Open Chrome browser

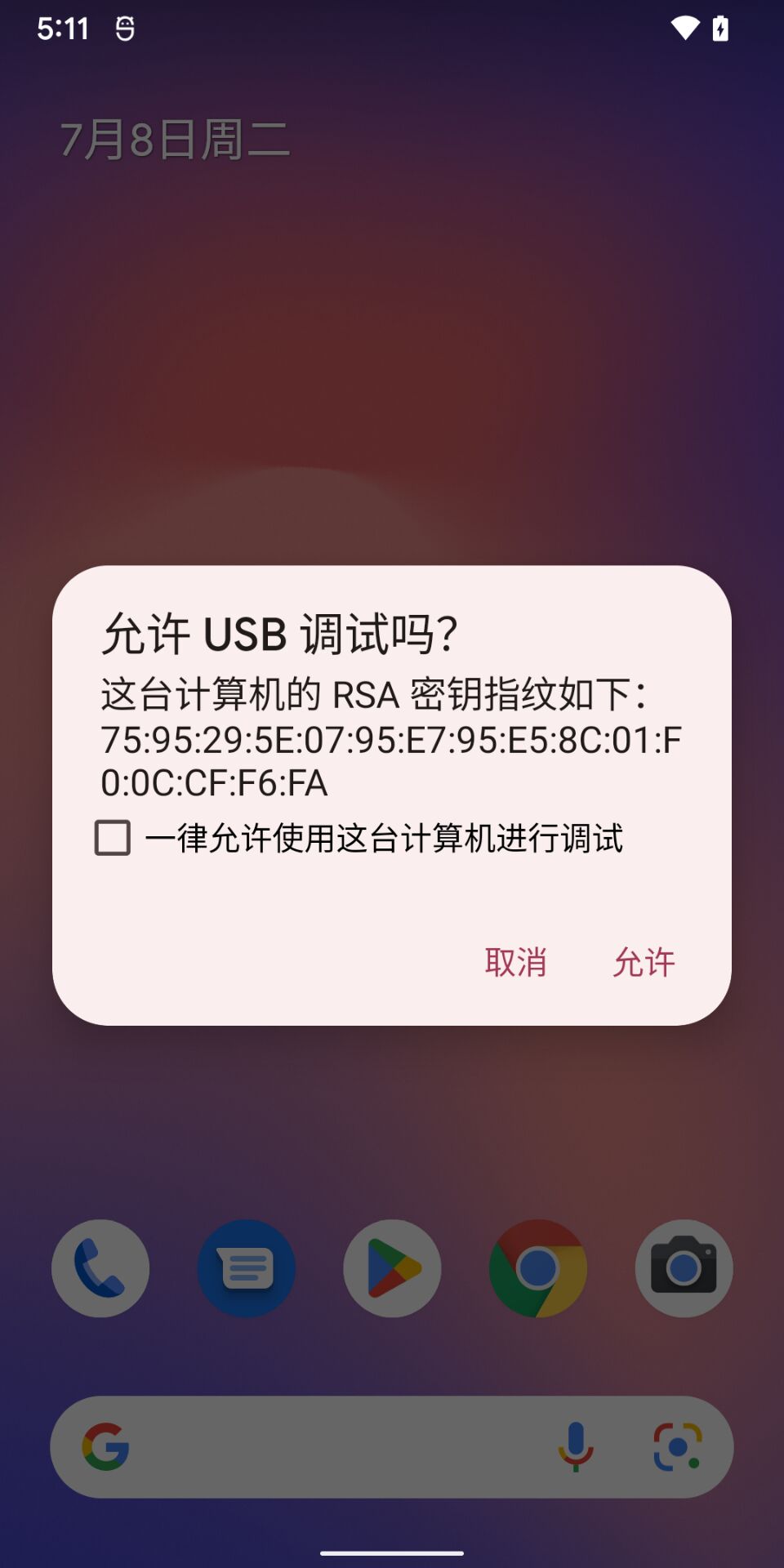[x=537, y=1268]
